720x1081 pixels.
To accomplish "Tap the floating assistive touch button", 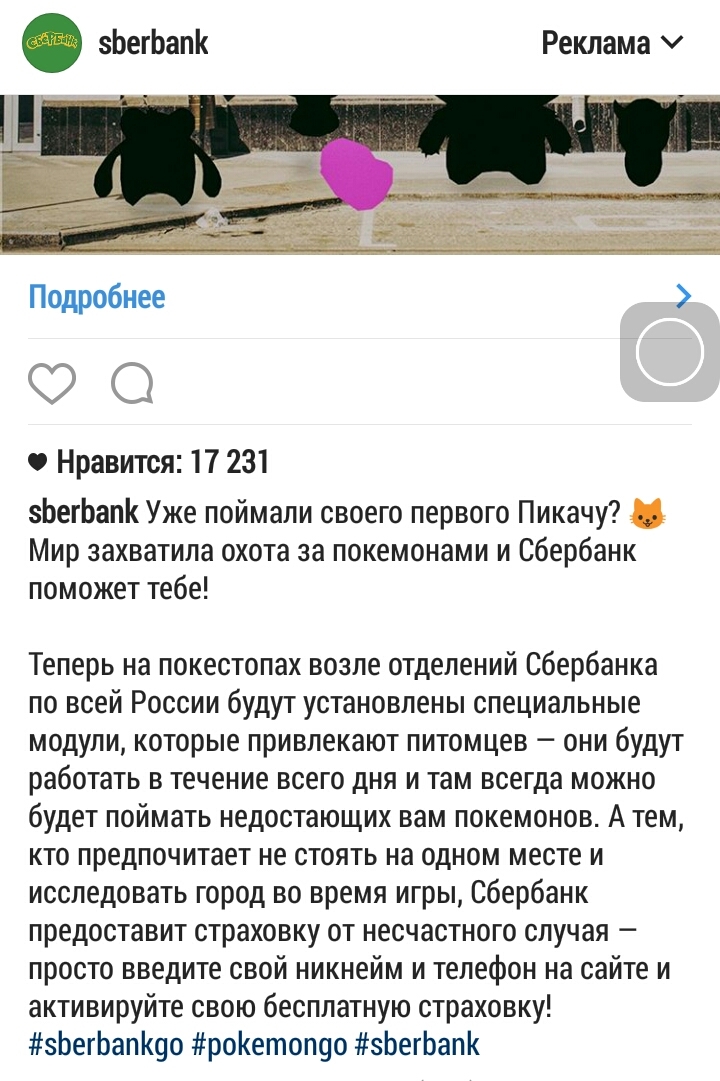I will coord(670,352).
